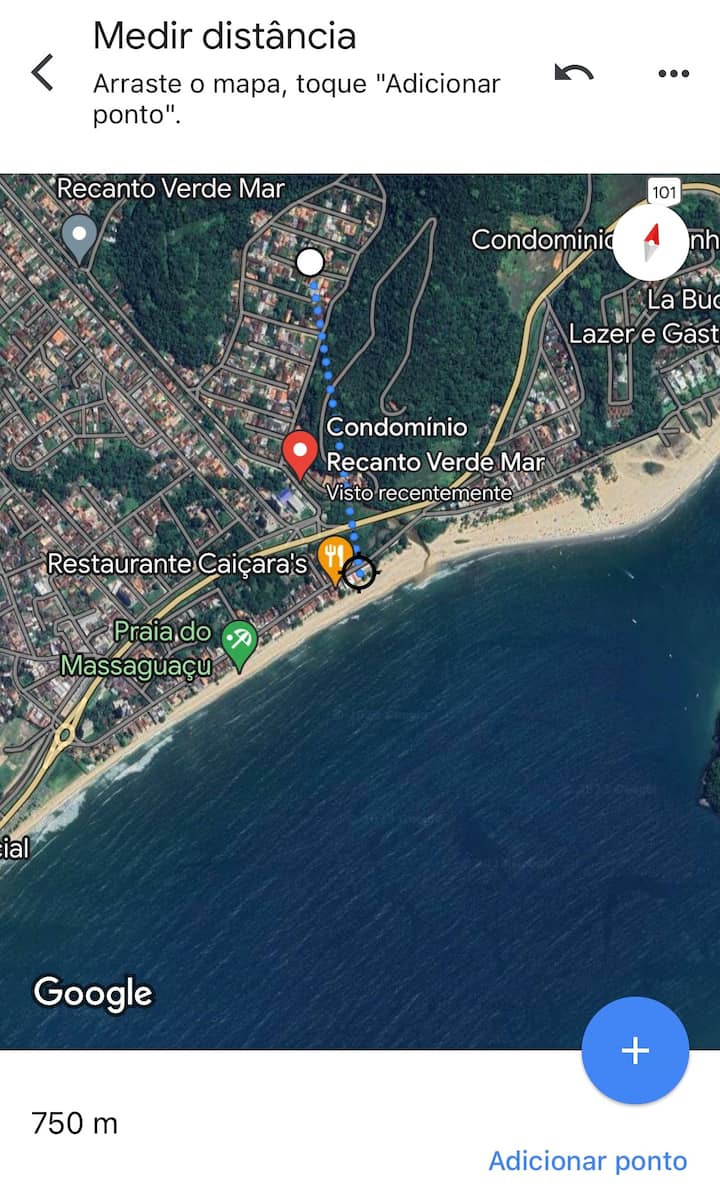This screenshot has width=720, height=1190.
Task: Open the Condomínio Recanto Verde Mar red pin
Action: pos(300,453)
